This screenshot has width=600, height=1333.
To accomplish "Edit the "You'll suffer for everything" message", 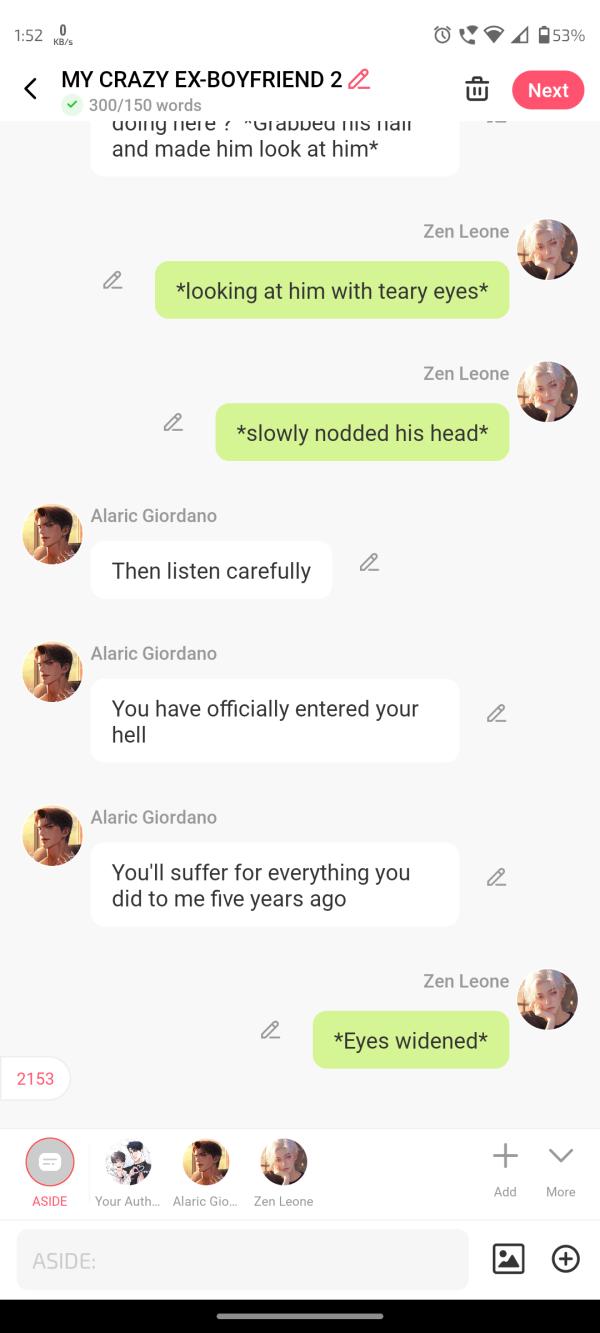I will point(496,877).
